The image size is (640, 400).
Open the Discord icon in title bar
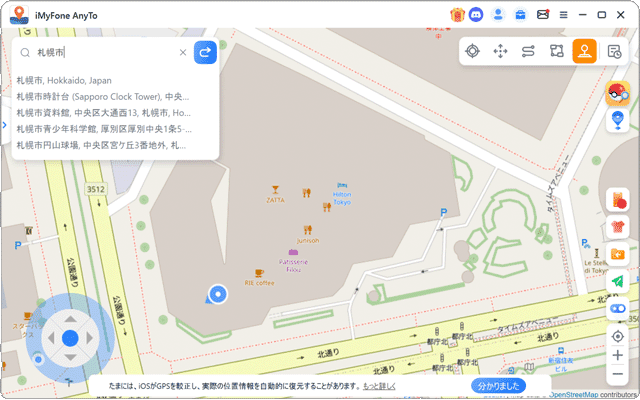[x=476, y=14]
